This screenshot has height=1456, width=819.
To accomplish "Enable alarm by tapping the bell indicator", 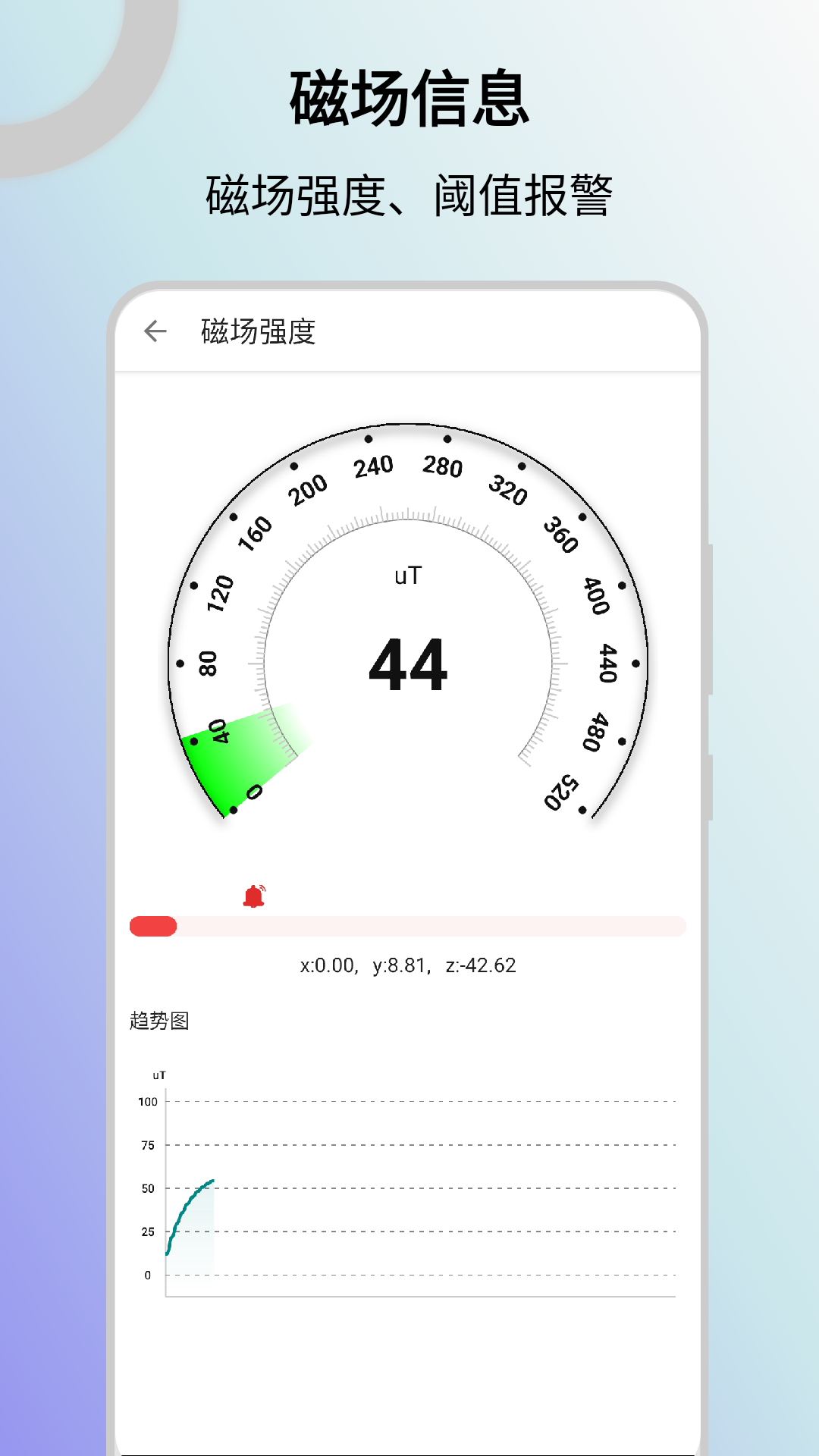I will click(253, 894).
